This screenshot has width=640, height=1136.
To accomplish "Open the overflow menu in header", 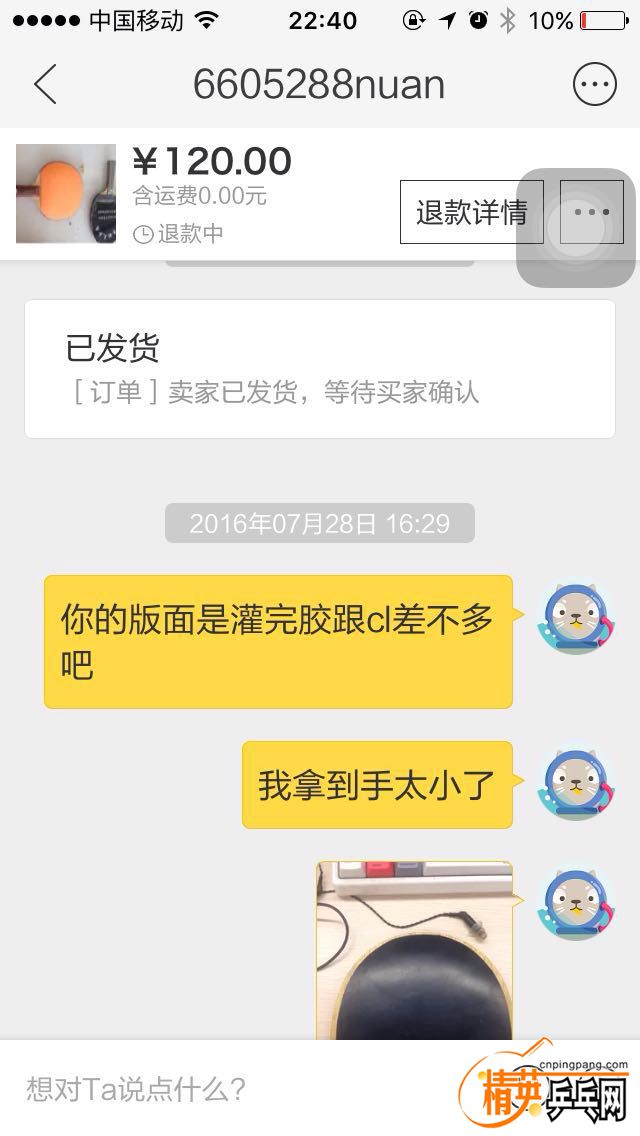I will click(594, 85).
